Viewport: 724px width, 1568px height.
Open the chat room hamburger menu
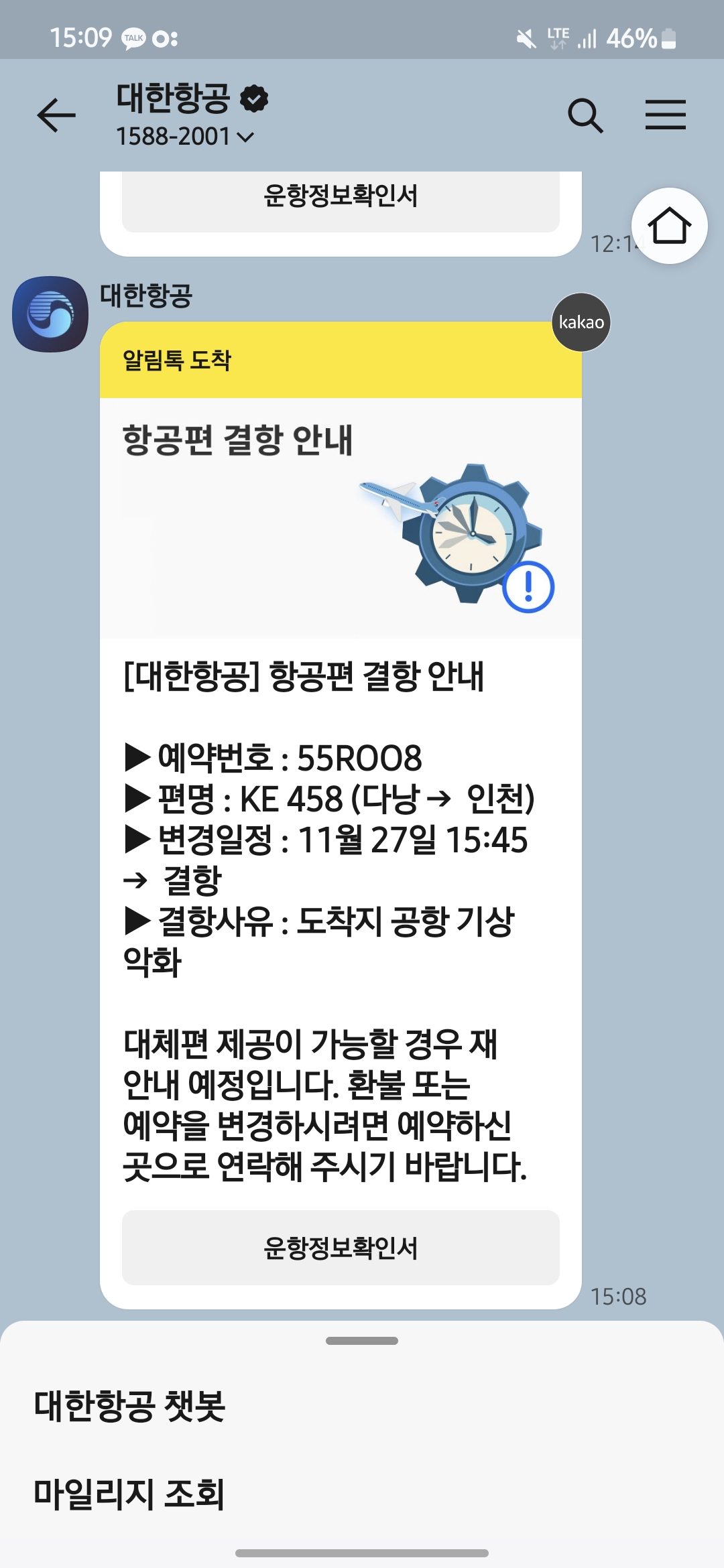(x=665, y=115)
